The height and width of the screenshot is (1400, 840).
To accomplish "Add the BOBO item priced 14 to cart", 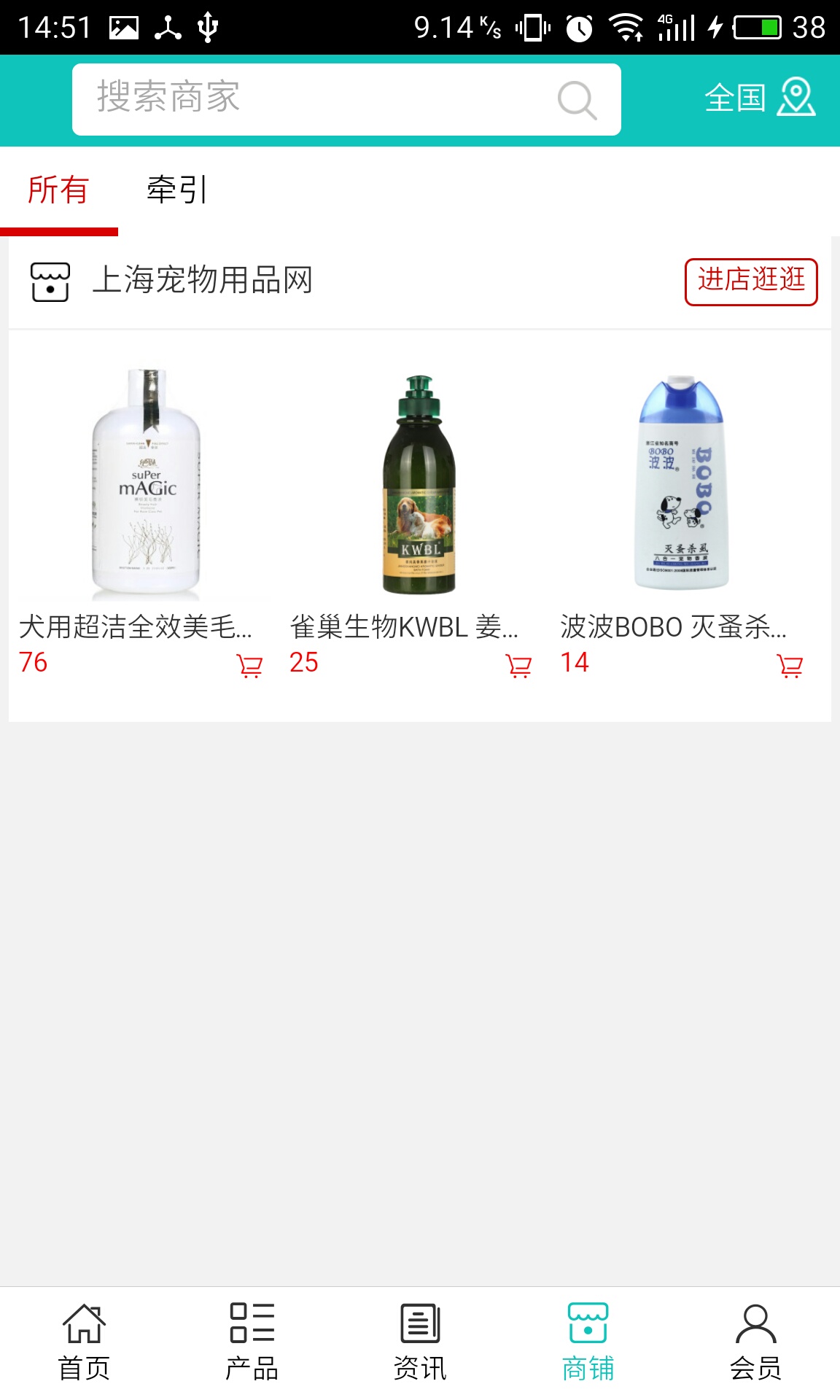I will pyautogui.click(x=790, y=666).
